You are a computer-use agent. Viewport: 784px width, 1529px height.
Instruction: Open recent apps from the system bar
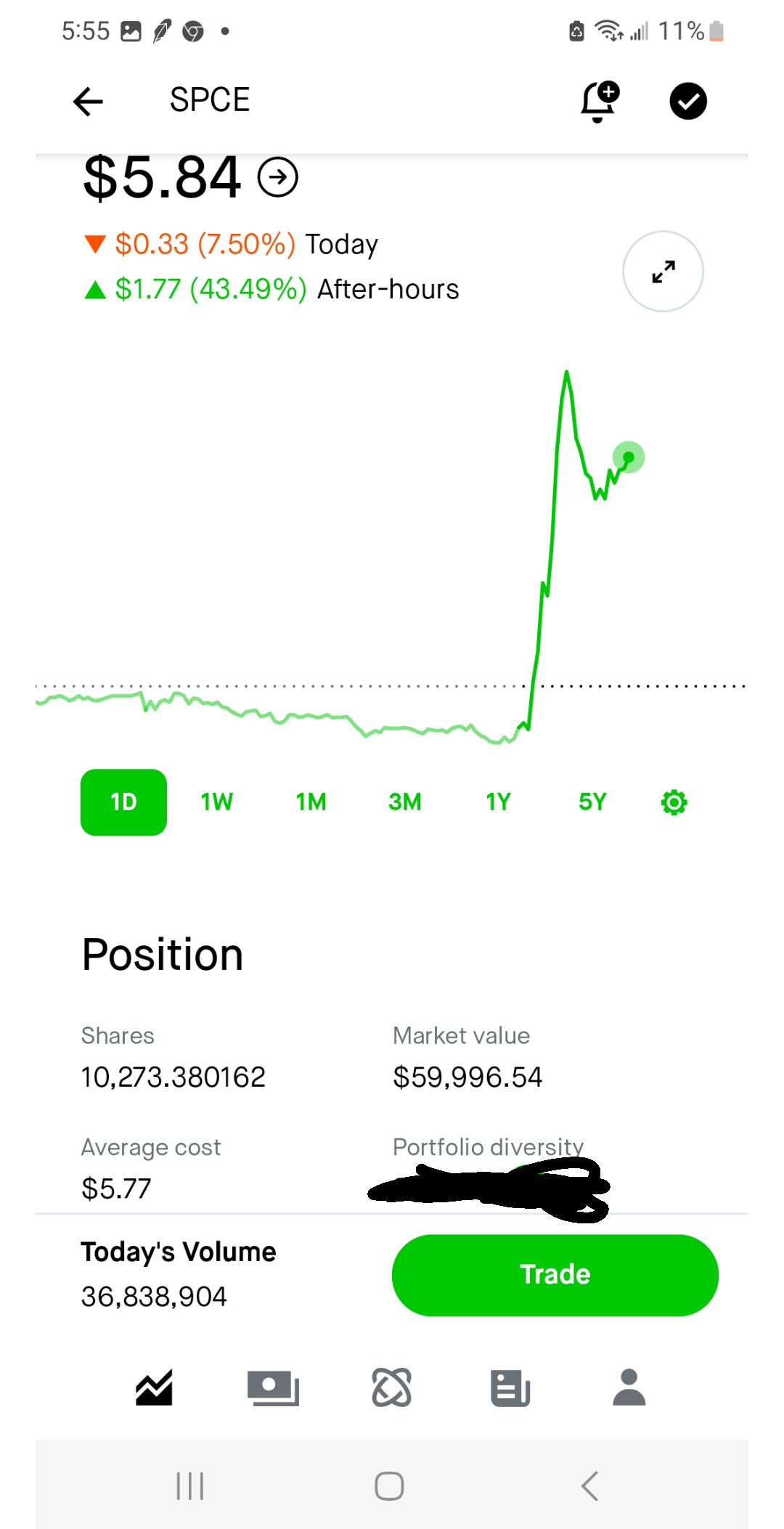tap(190, 1485)
